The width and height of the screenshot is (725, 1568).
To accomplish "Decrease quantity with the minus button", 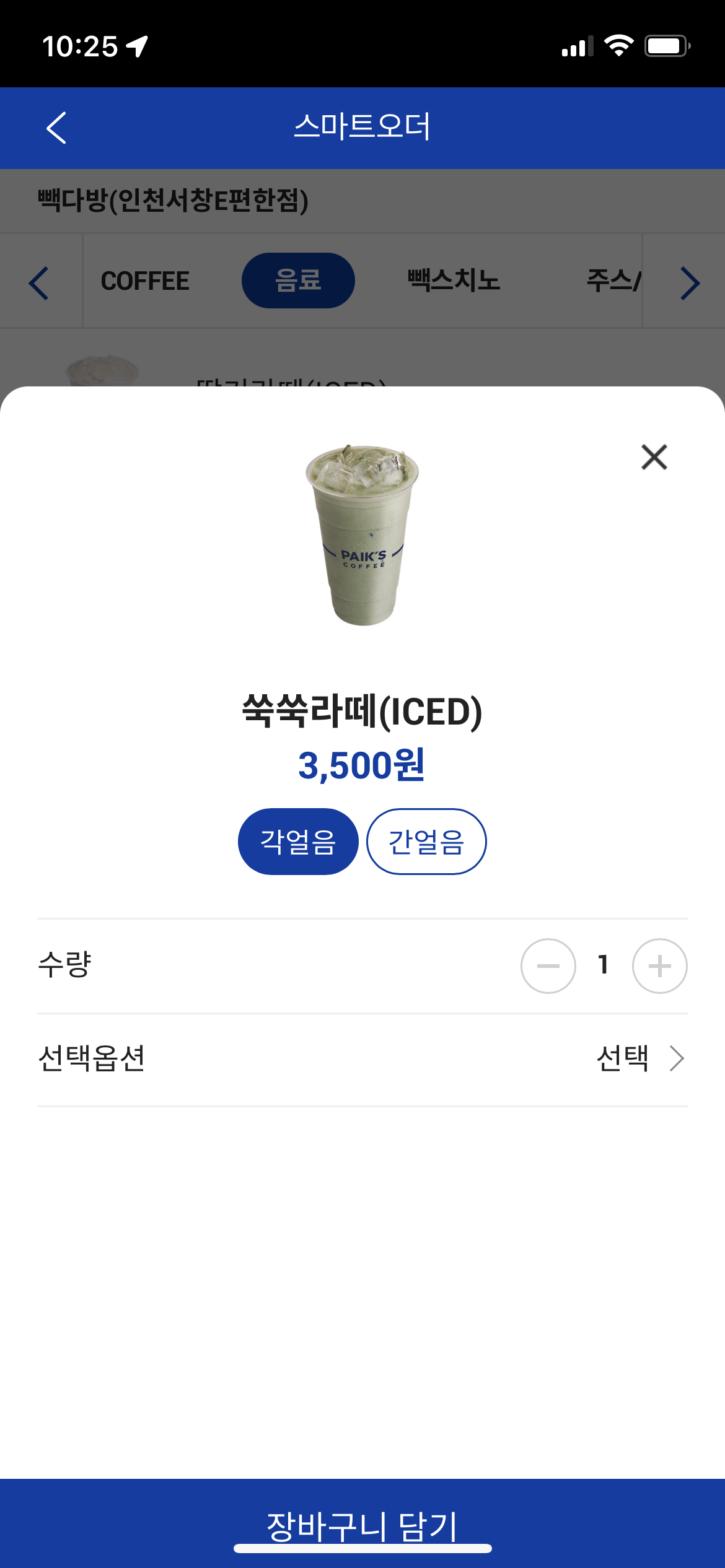I will point(548,966).
